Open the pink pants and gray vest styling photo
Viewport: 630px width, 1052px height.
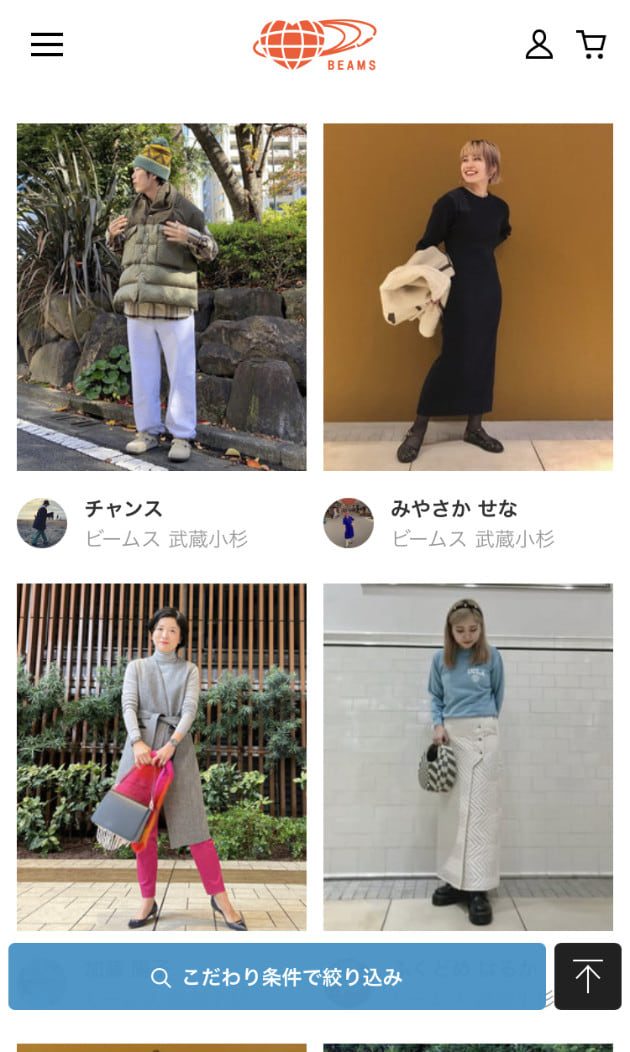(x=162, y=757)
